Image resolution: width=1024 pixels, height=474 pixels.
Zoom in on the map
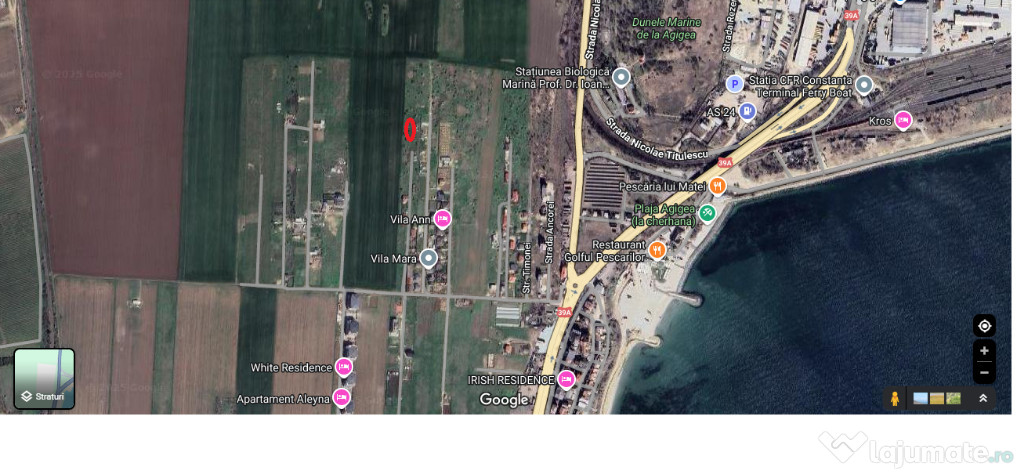pyautogui.click(x=984, y=351)
